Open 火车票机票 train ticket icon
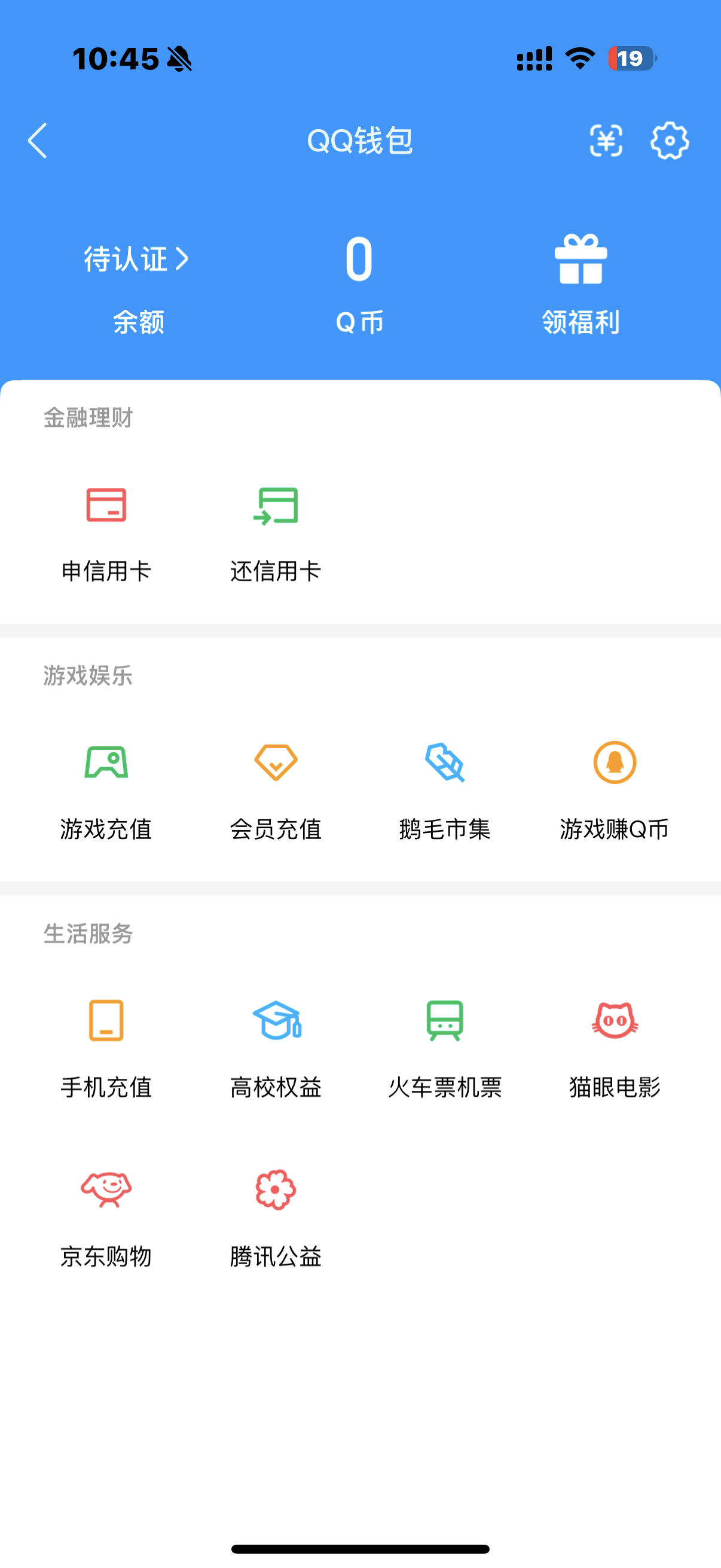 (x=445, y=1028)
